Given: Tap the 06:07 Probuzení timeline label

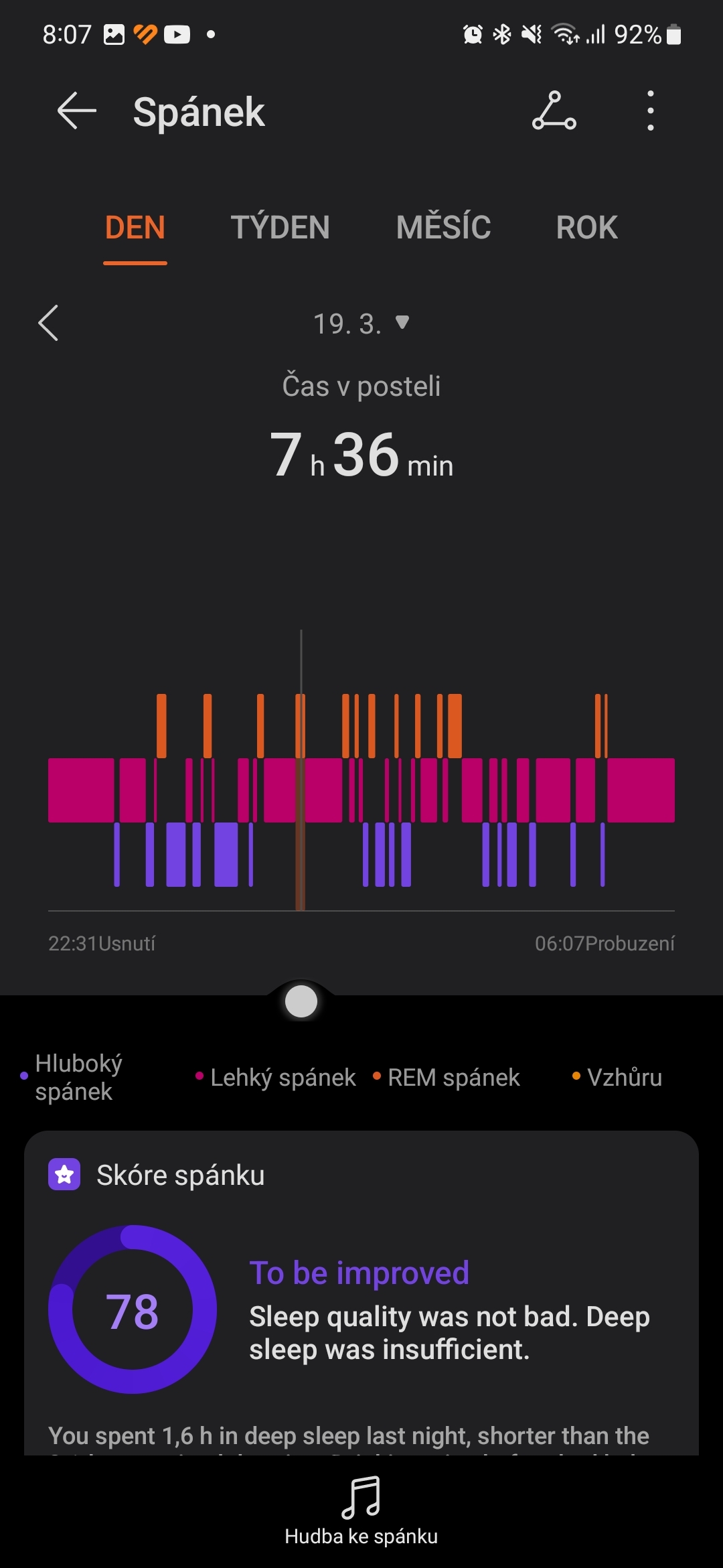Looking at the screenshot, I should 605,944.
